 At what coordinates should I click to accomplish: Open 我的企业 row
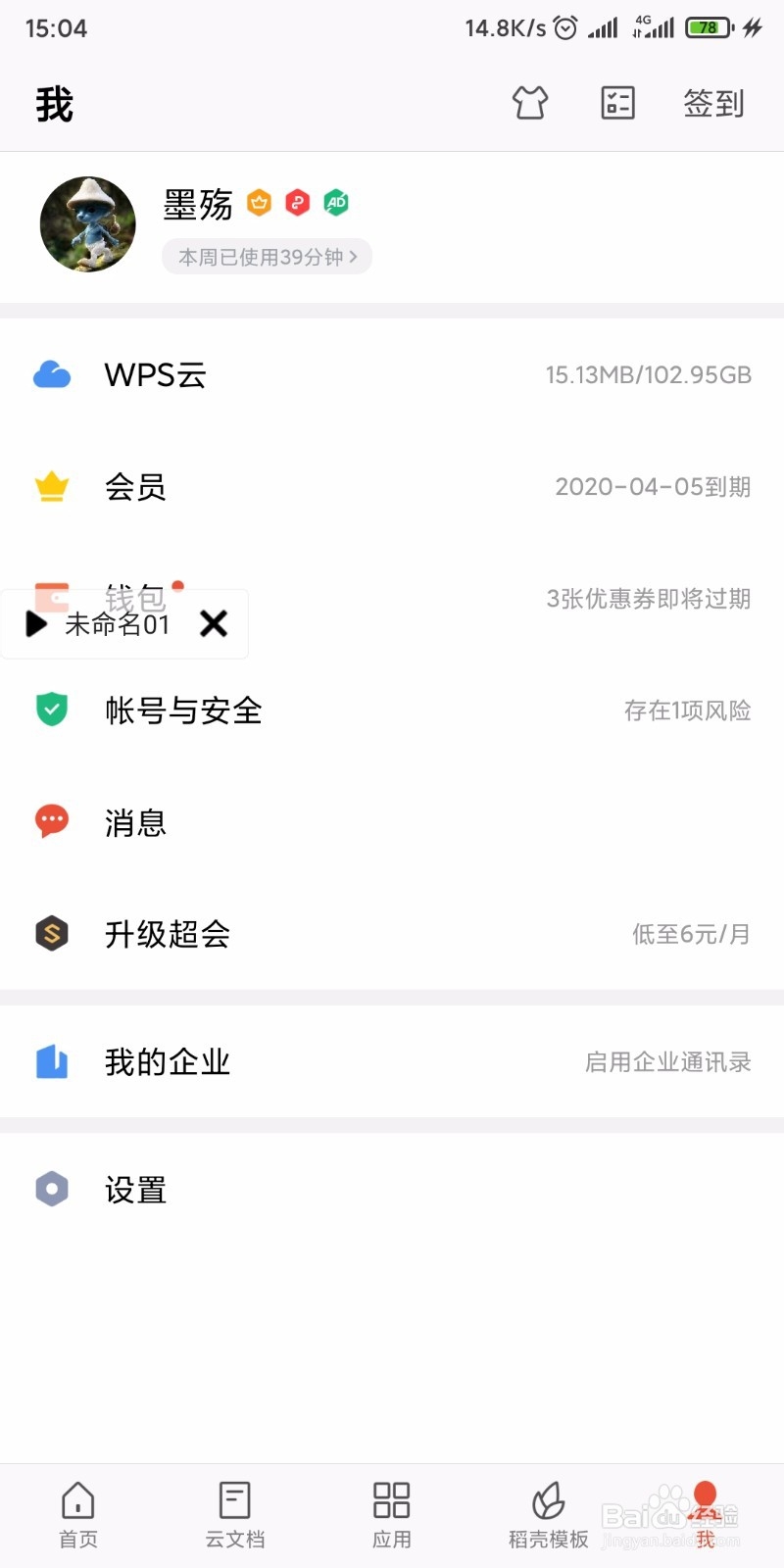click(392, 1061)
